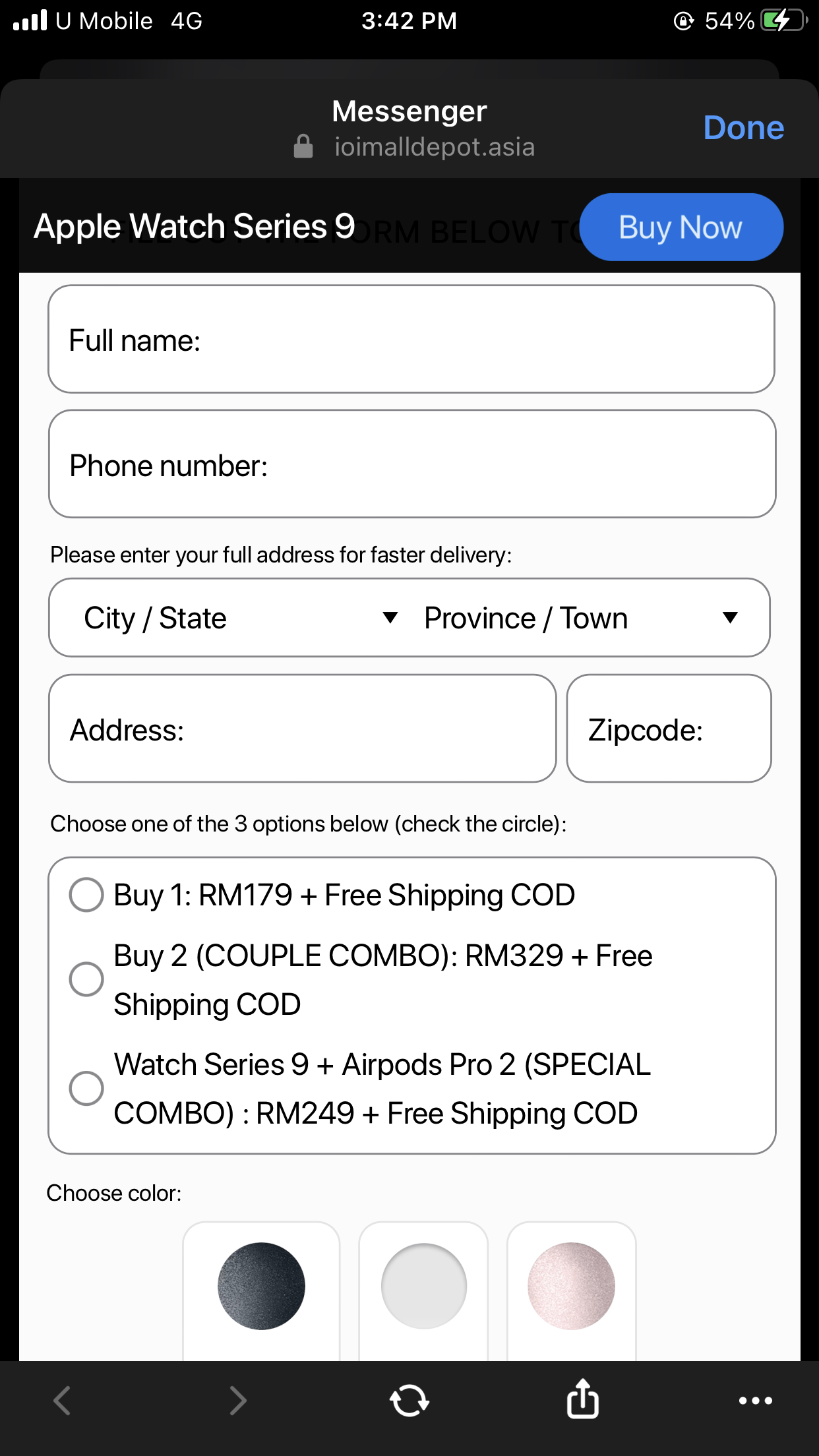Focus the Full name field
Viewport: 819px width, 1456px height.
(411, 339)
